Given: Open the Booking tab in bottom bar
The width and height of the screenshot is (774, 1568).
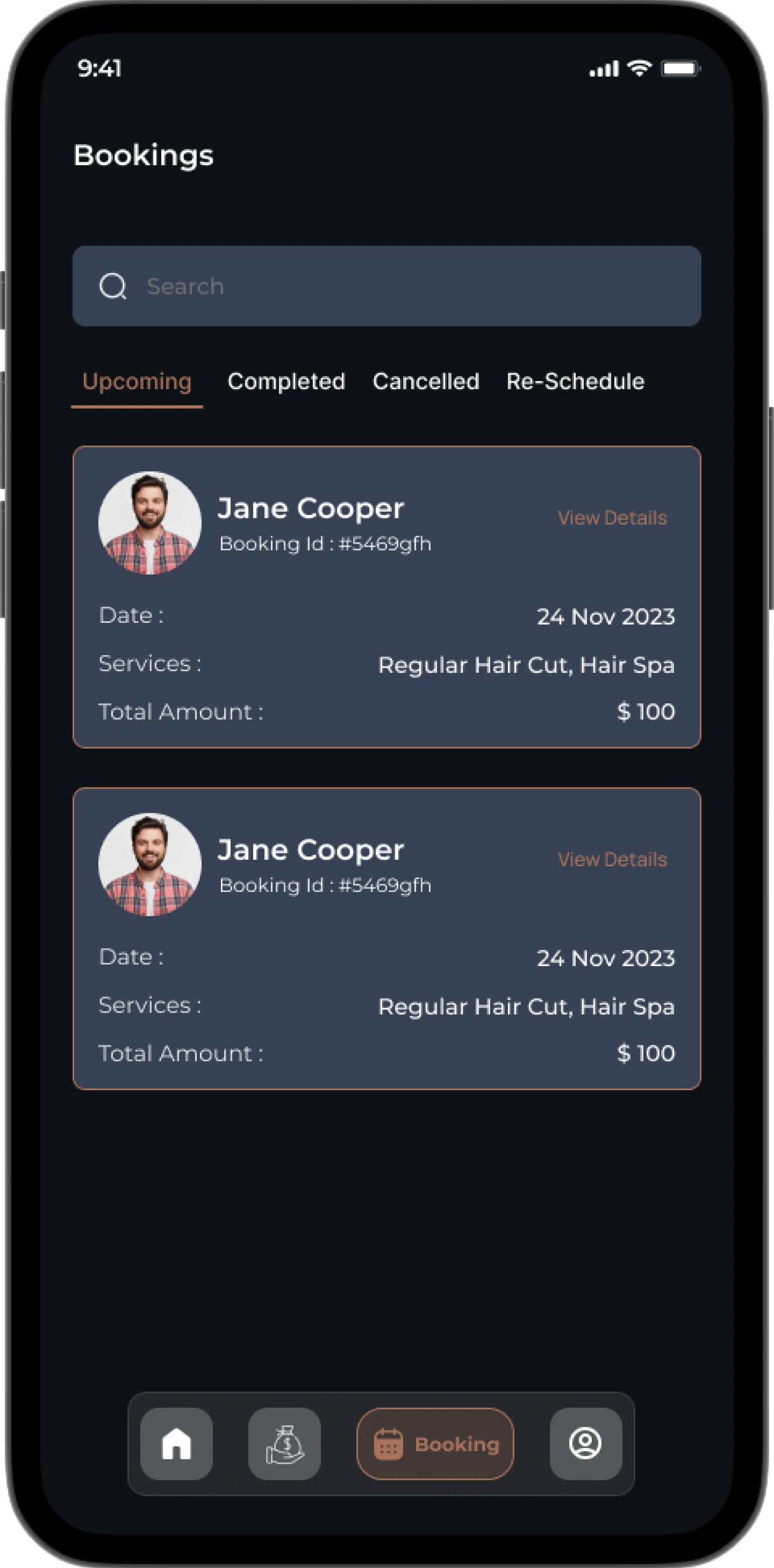Looking at the screenshot, I should [x=435, y=1443].
